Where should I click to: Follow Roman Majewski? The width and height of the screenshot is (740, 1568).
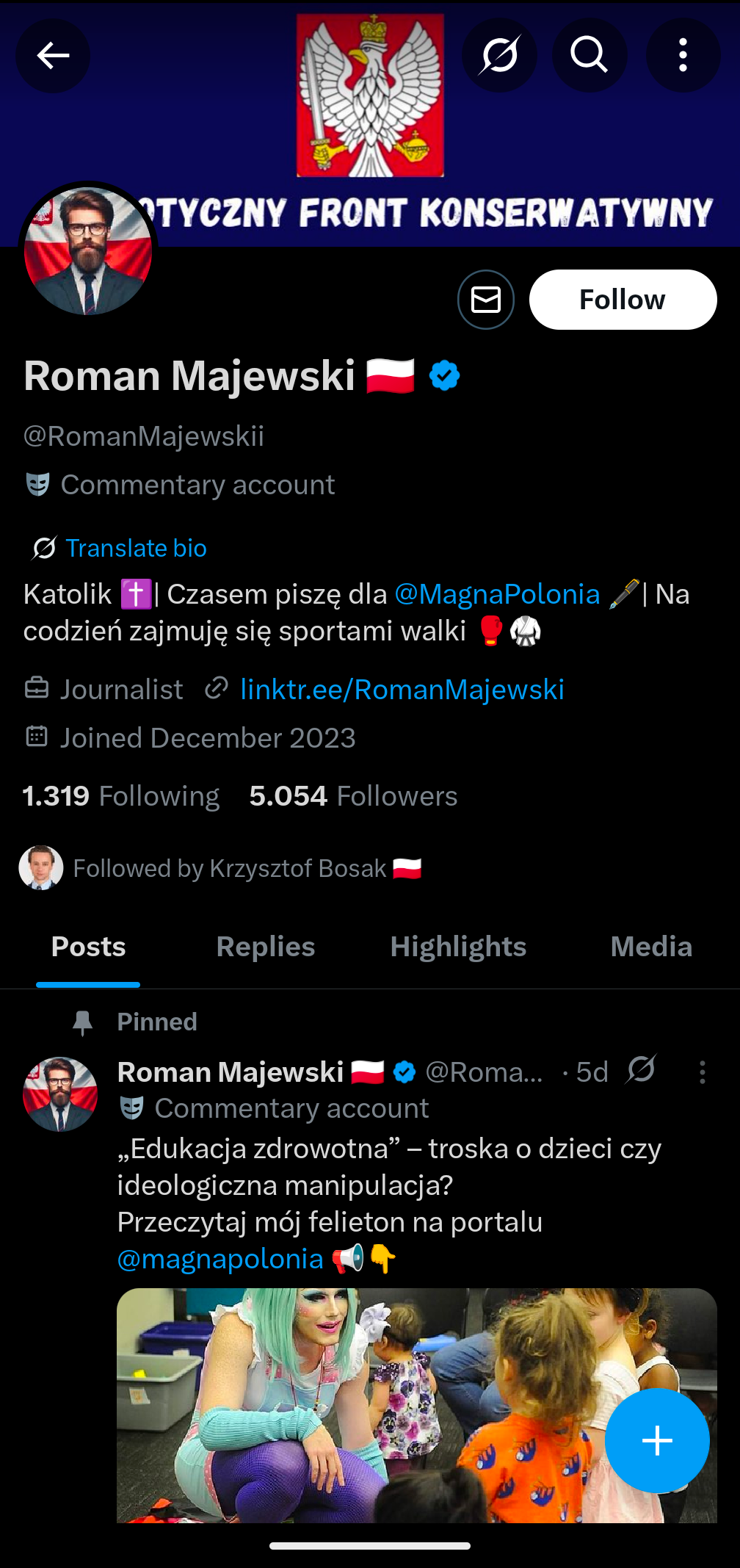pos(623,300)
